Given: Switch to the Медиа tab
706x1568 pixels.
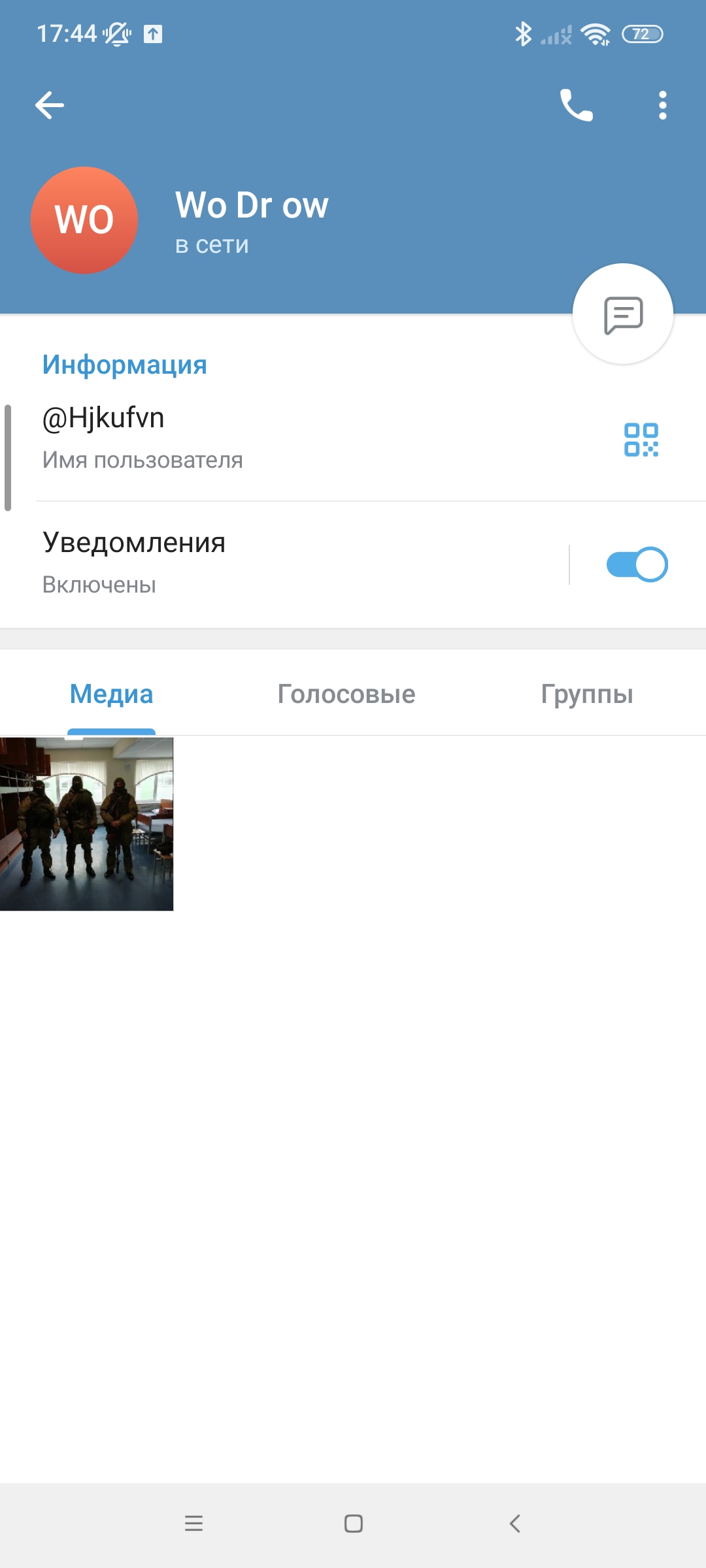Looking at the screenshot, I should [x=111, y=694].
